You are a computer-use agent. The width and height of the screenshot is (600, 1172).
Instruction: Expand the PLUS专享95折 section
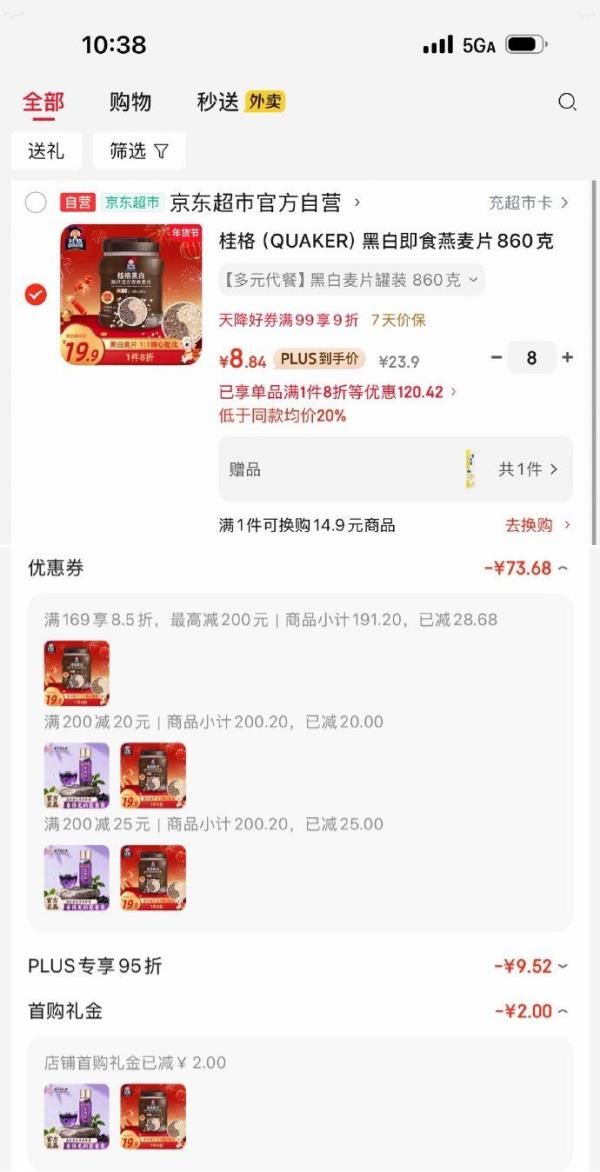[530, 966]
